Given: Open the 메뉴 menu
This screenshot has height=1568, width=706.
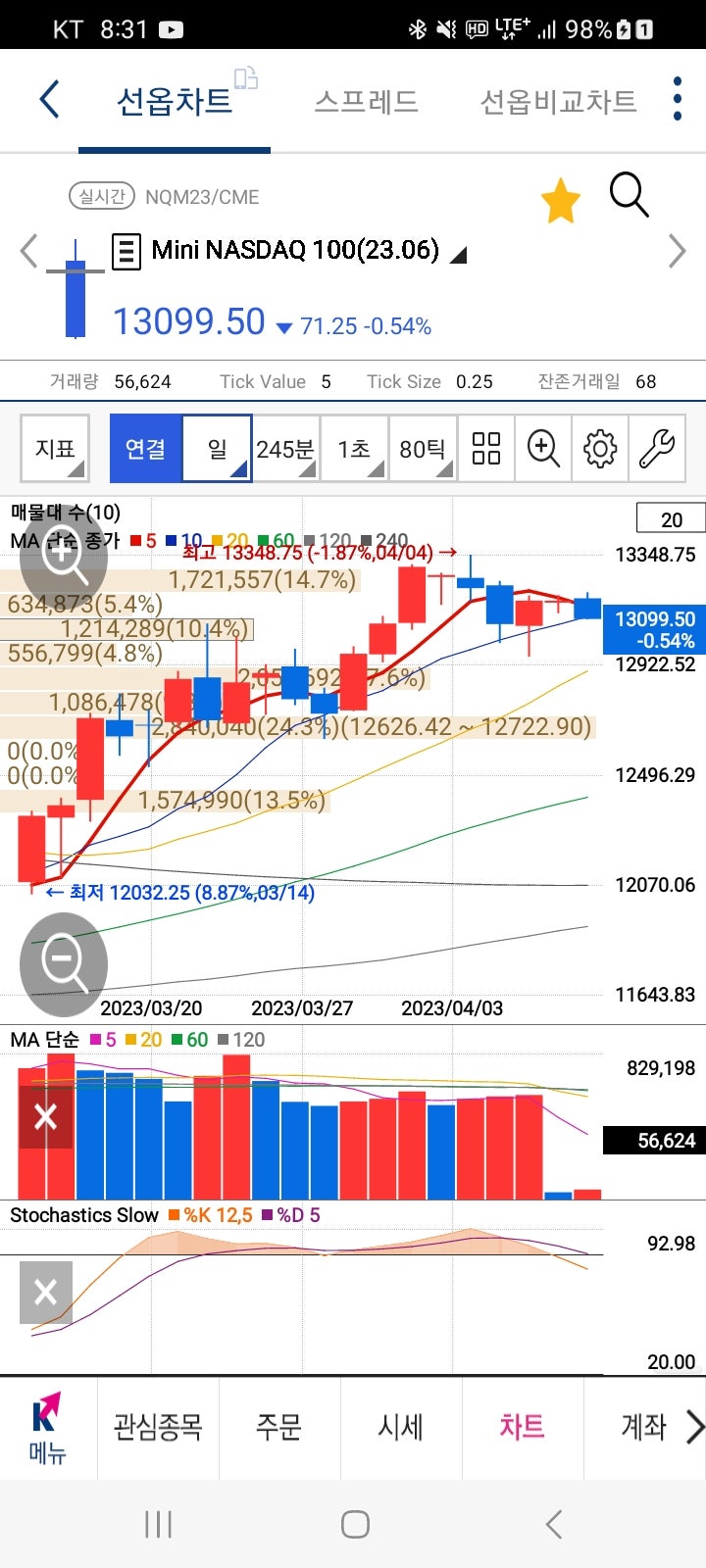Looking at the screenshot, I should [x=47, y=1429].
